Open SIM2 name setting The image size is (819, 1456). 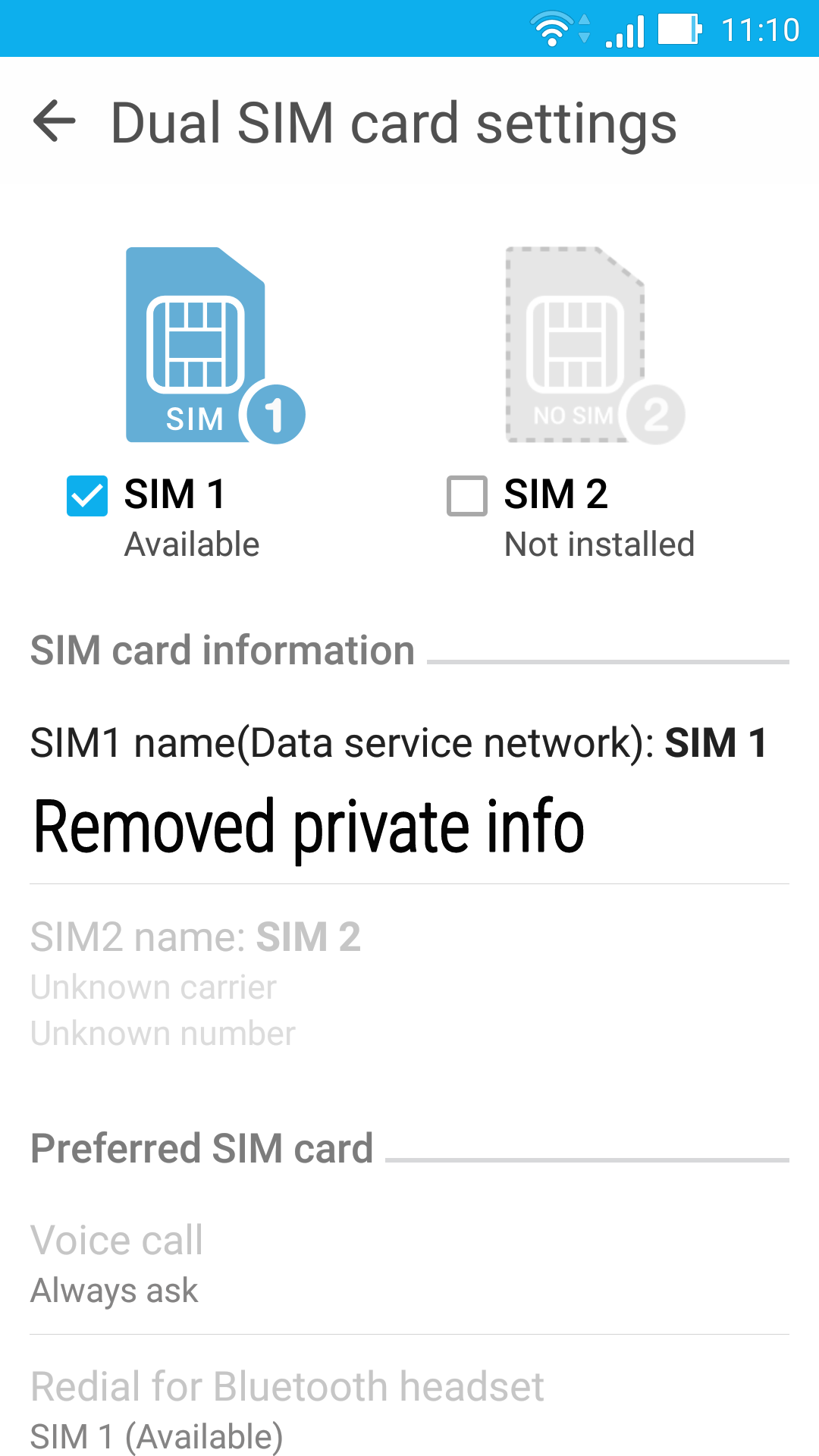(409, 984)
